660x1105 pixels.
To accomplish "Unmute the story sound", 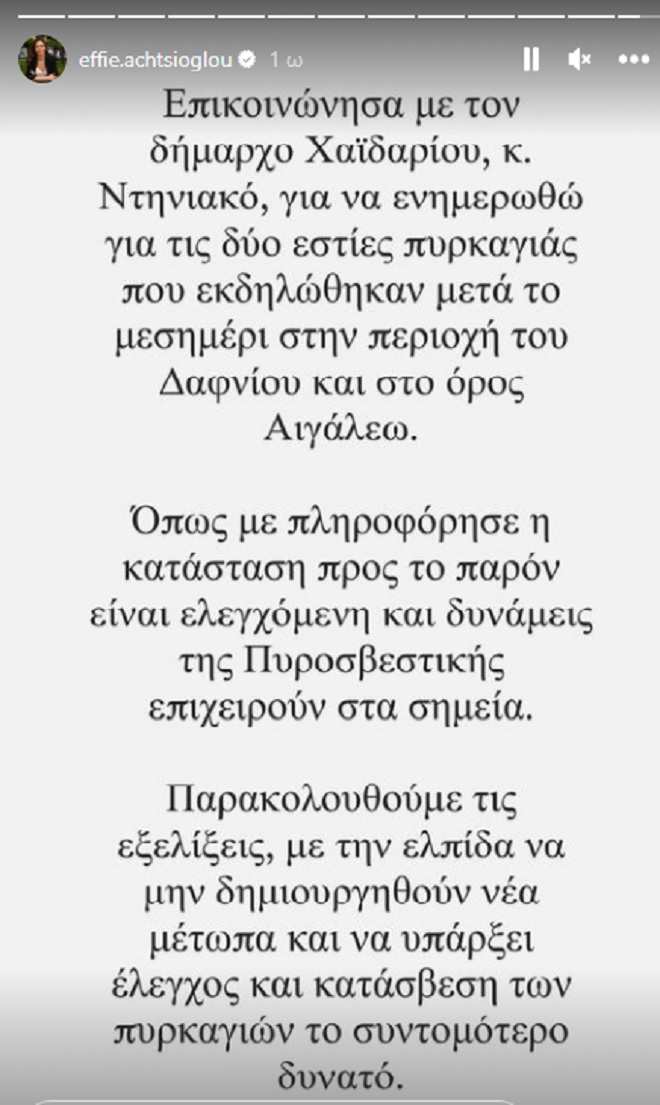I will pyautogui.click(x=580, y=60).
